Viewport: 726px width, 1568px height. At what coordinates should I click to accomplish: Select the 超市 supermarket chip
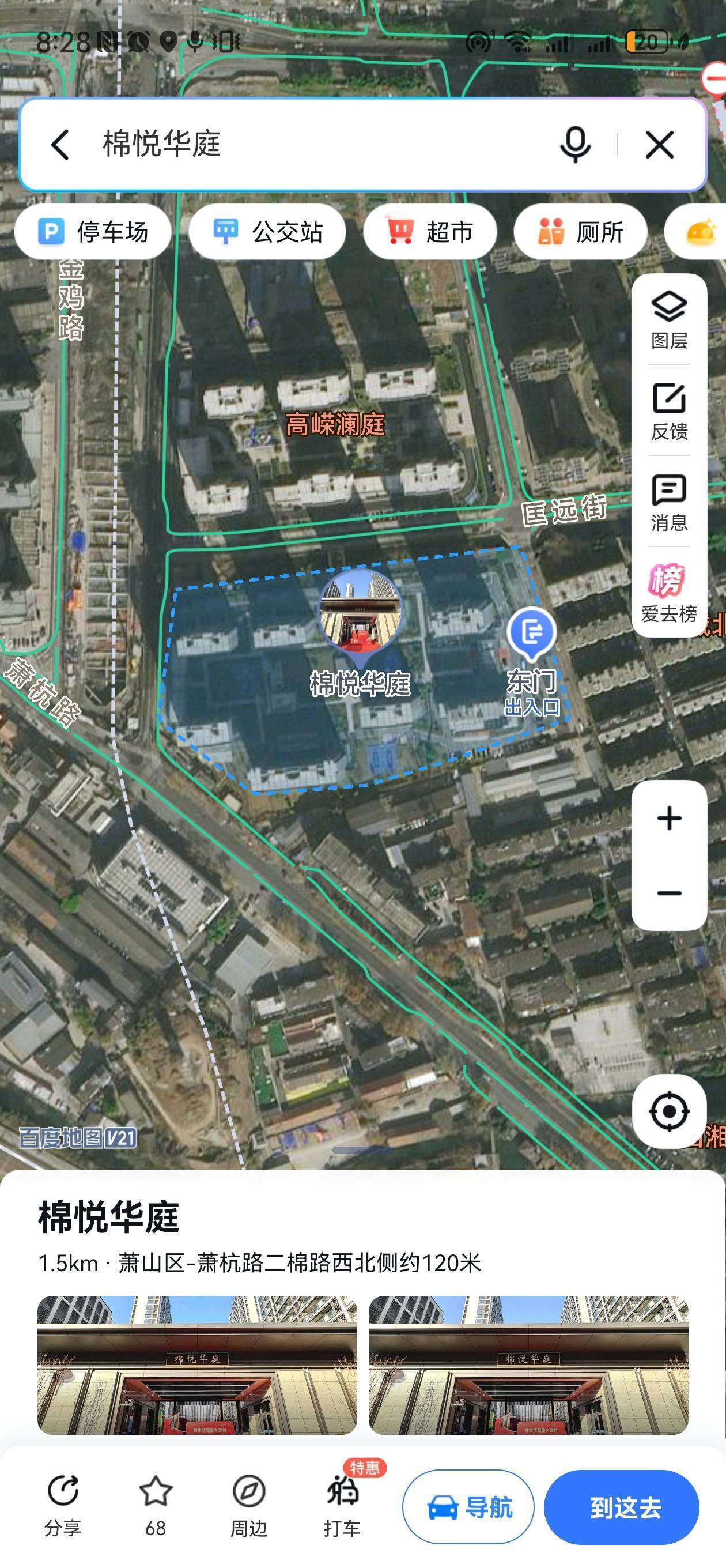point(430,232)
